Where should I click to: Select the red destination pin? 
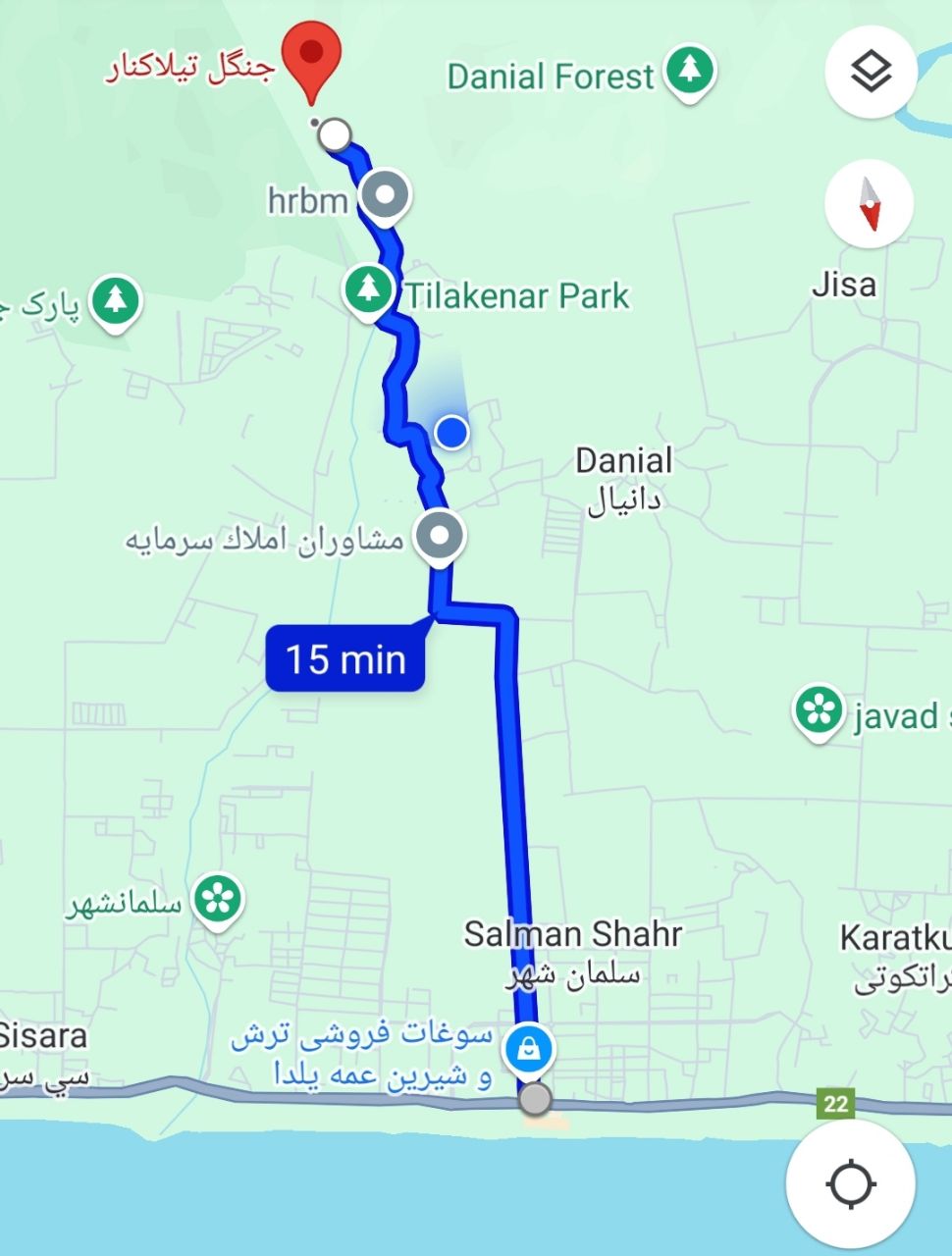[x=311, y=56]
